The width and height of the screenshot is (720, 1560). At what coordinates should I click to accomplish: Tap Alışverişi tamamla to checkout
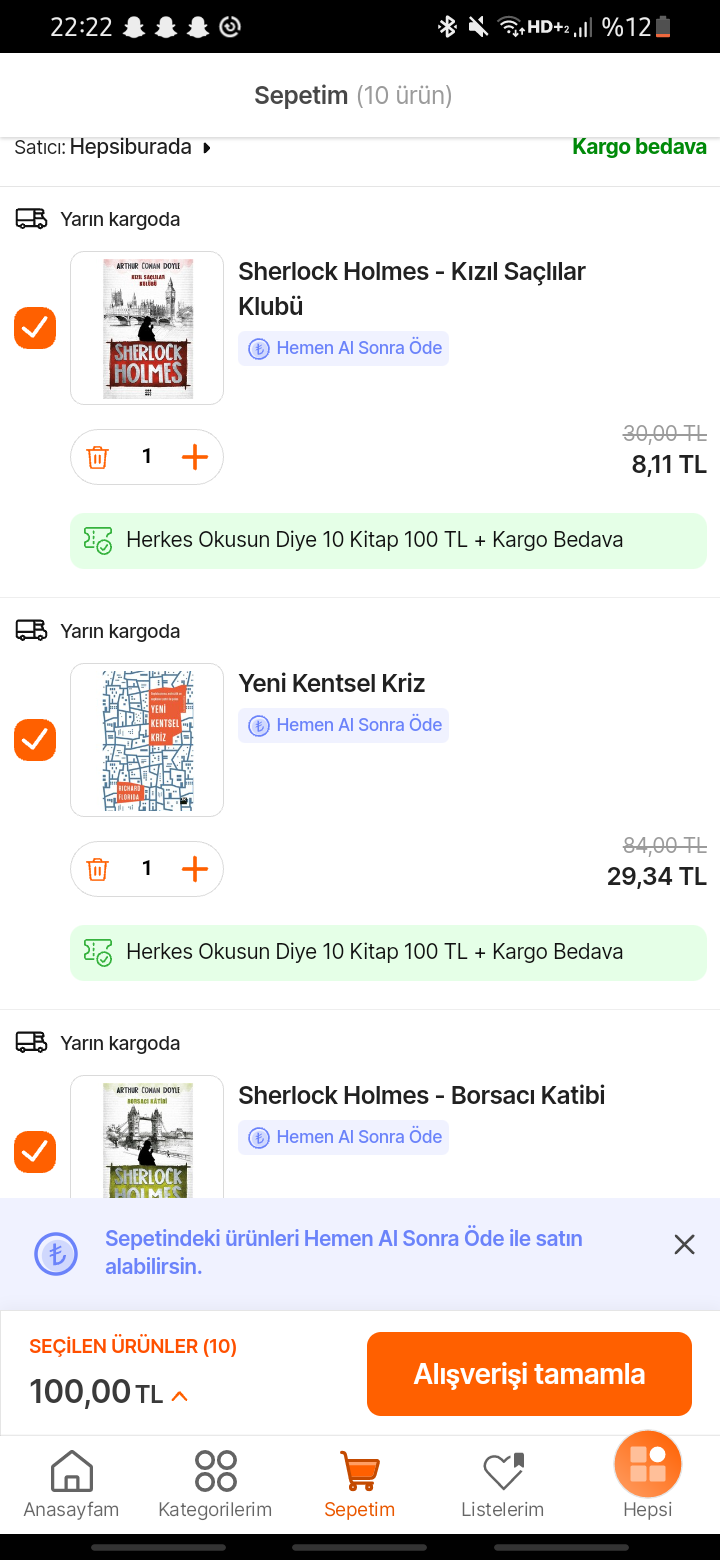point(529,1374)
